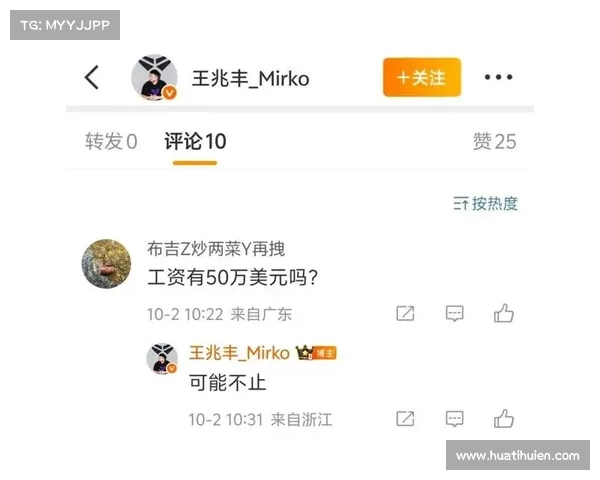This screenshot has height=480, width=600.
Task: Open the profile of commenter 布吉Z炒两菜Y再拽
Action: tap(106, 264)
